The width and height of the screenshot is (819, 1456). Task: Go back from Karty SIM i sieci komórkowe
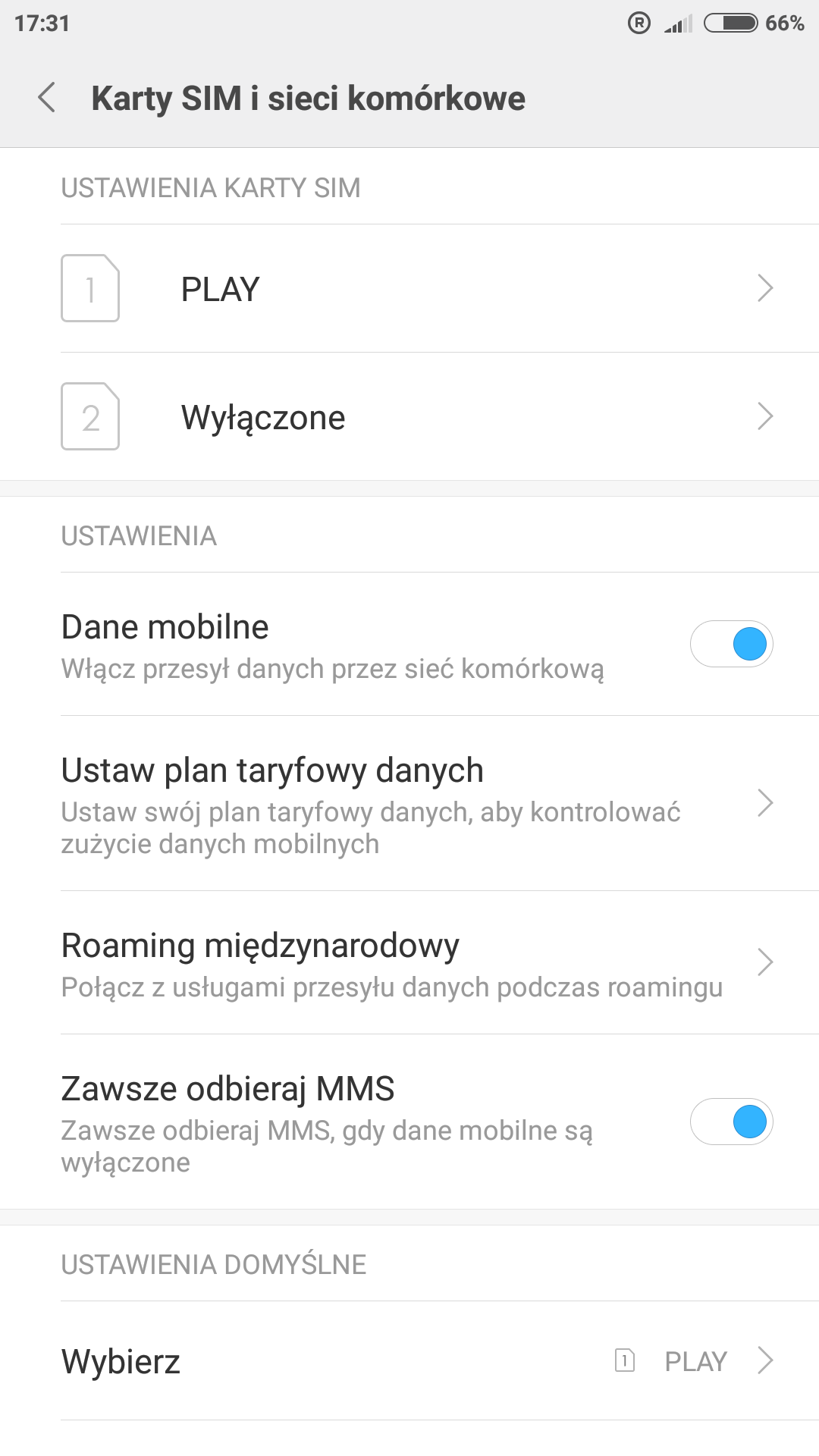pos(47,98)
